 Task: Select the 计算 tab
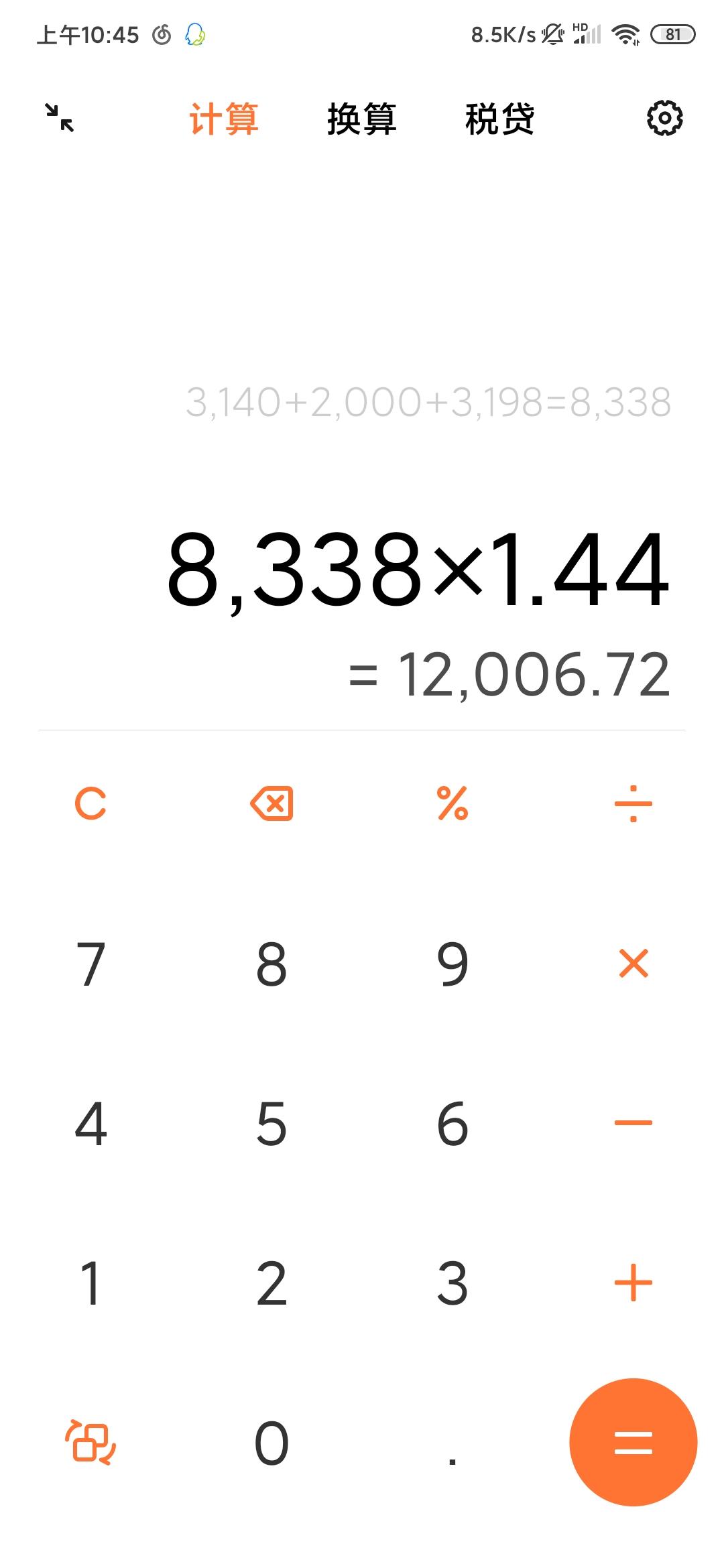pos(224,119)
